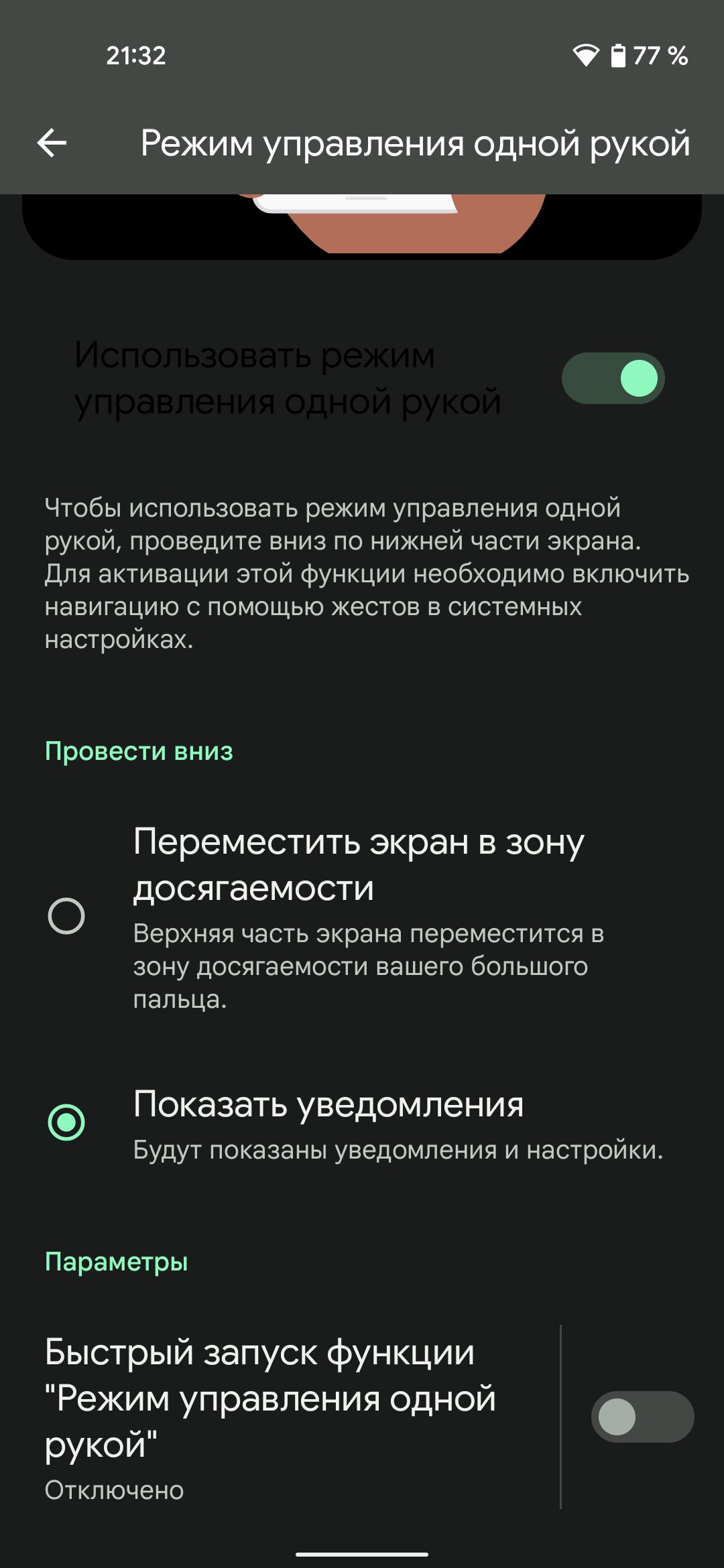
Task: Go back using the arrow icon
Action: [52, 143]
